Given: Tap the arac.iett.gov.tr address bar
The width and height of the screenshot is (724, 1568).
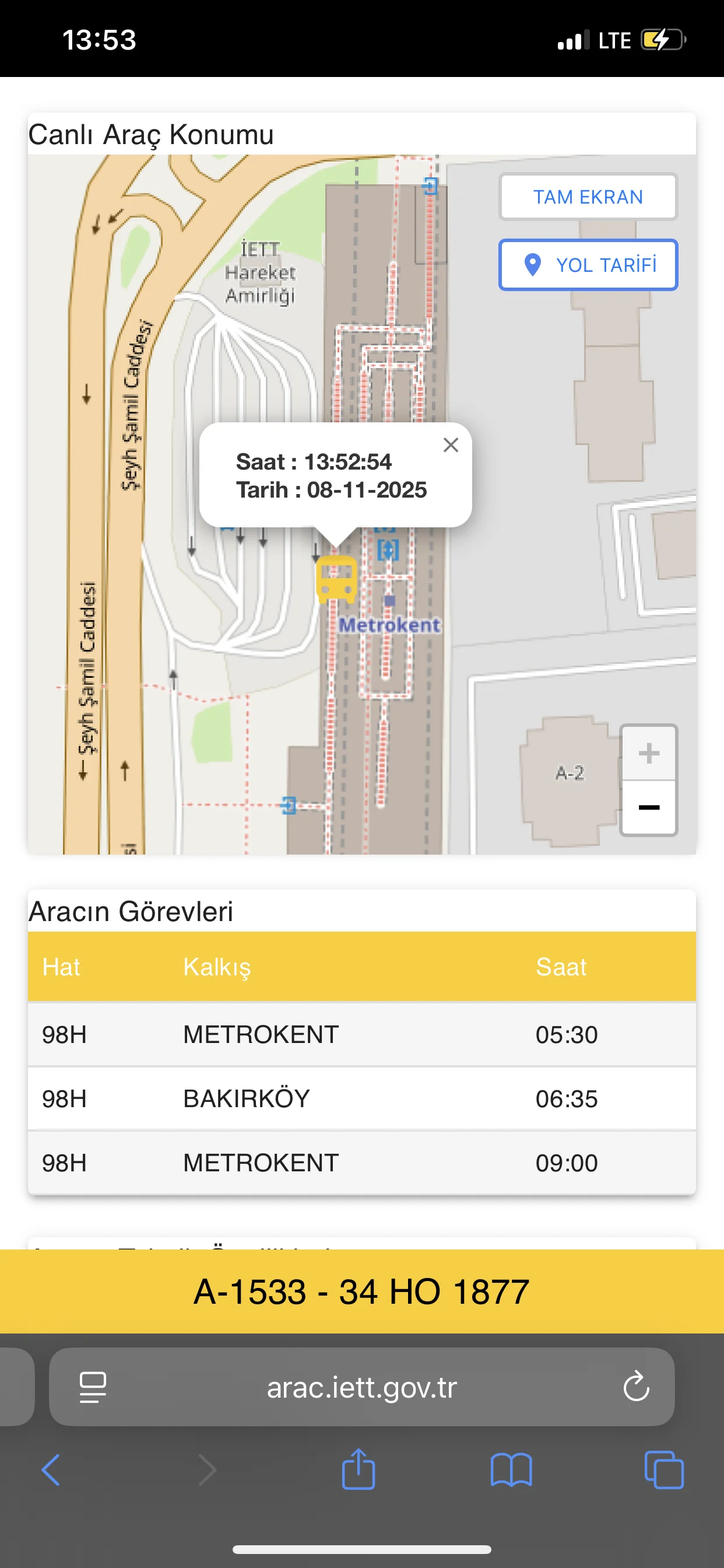Looking at the screenshot, I should point(361,1388).
